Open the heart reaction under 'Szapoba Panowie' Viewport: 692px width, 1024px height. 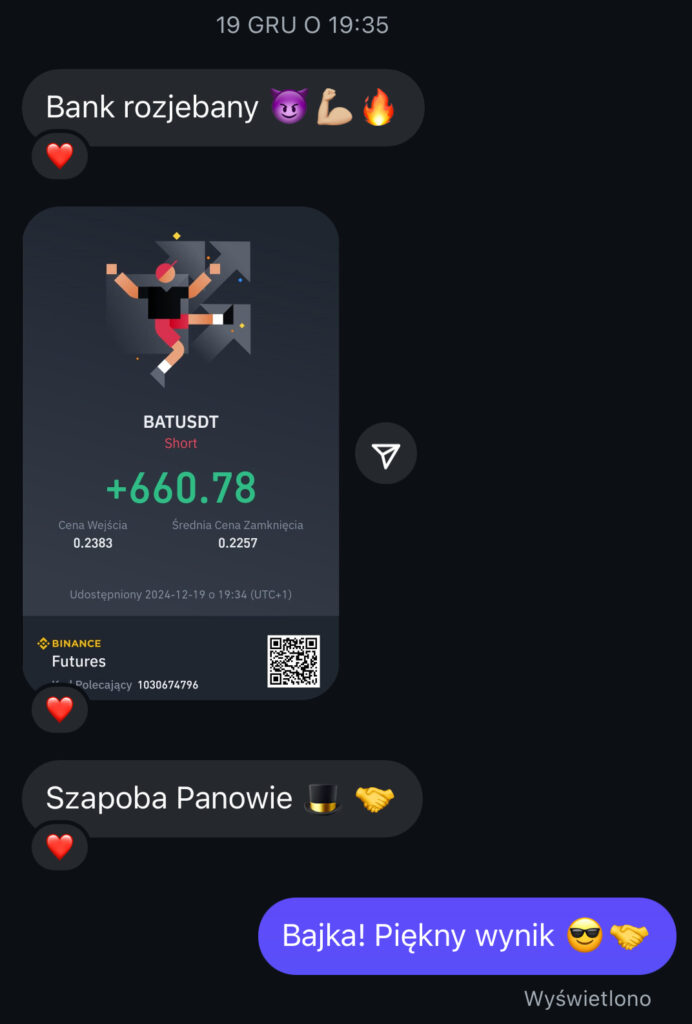60,847
